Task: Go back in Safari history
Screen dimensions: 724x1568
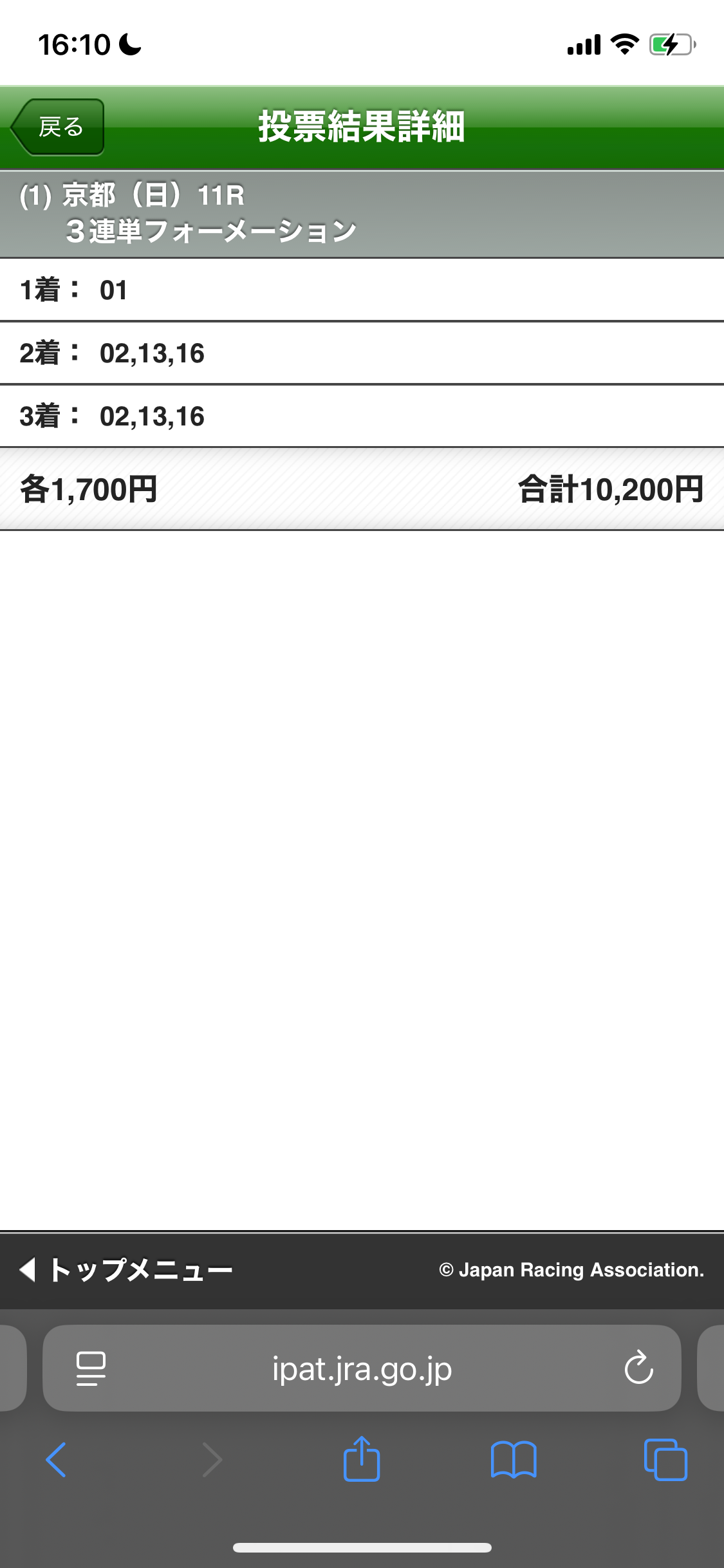Action: point(56,1459)
